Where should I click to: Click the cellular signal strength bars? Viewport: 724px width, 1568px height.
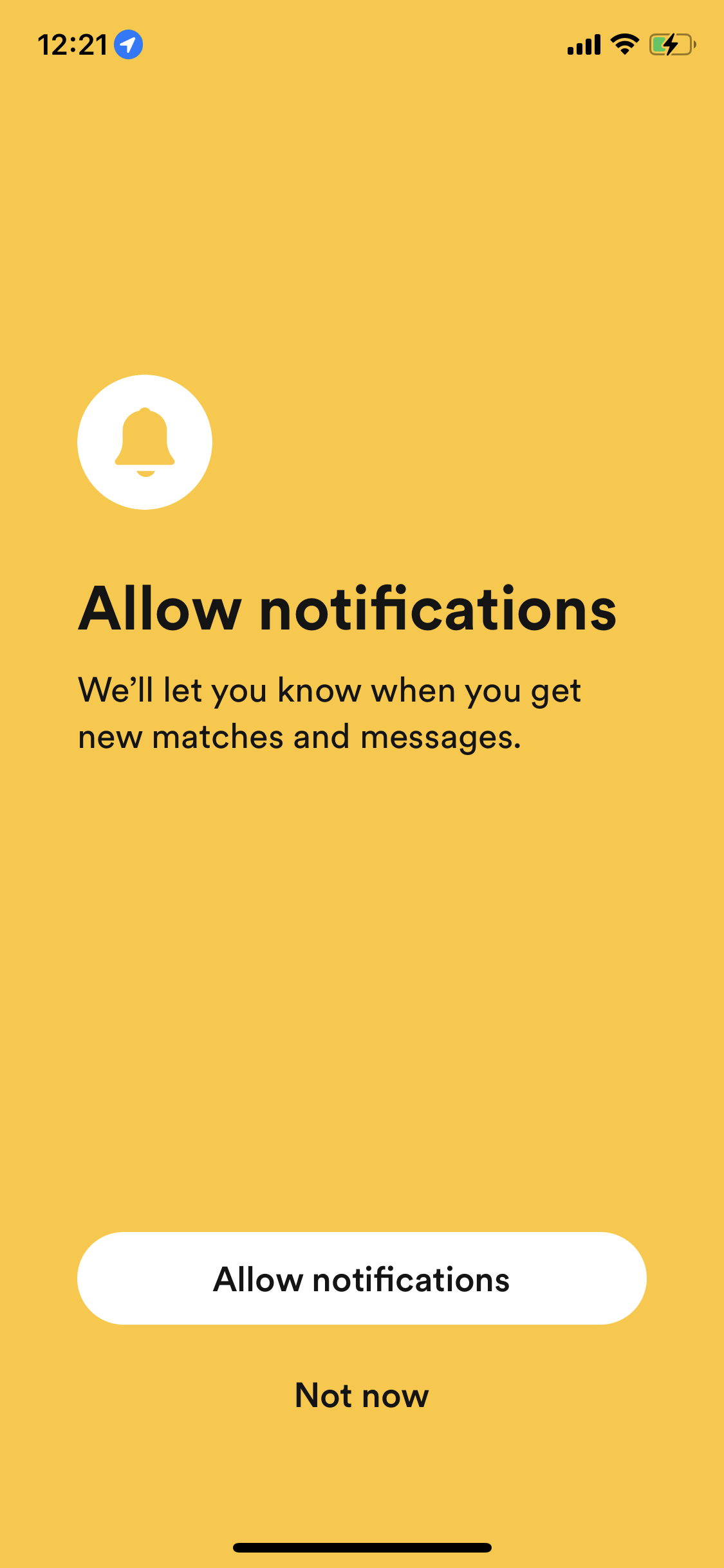coord(582,44)
